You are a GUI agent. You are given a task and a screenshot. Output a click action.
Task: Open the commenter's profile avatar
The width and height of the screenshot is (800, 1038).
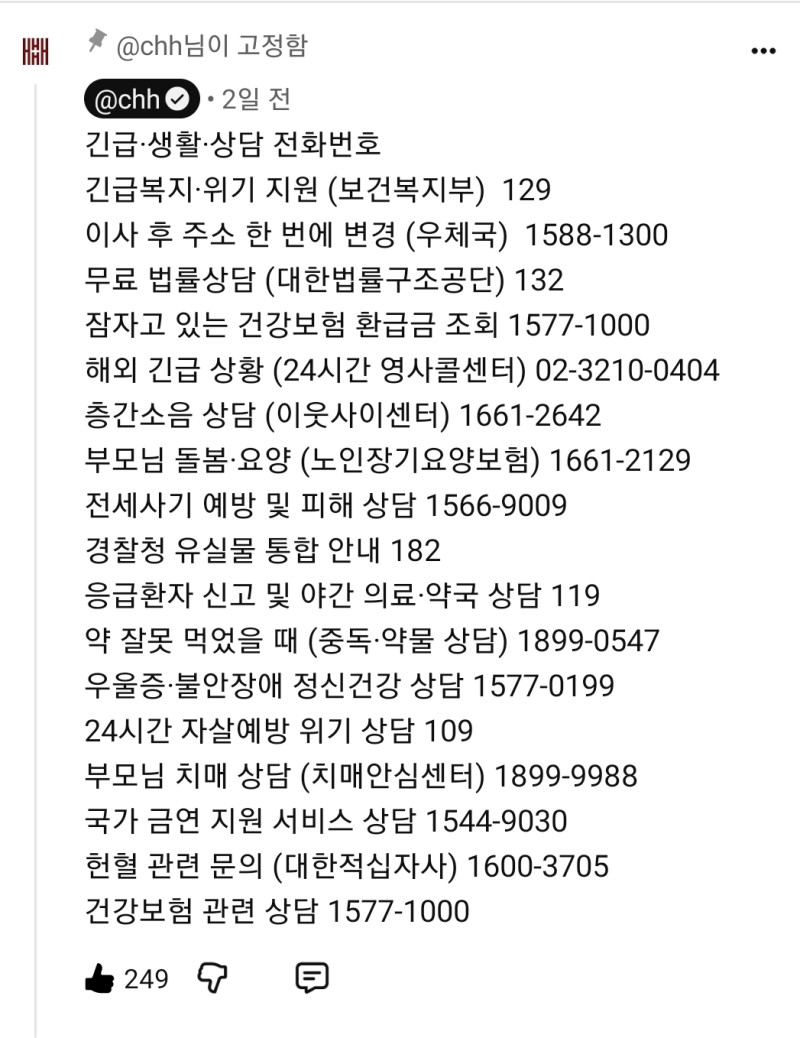click(35, 51)
